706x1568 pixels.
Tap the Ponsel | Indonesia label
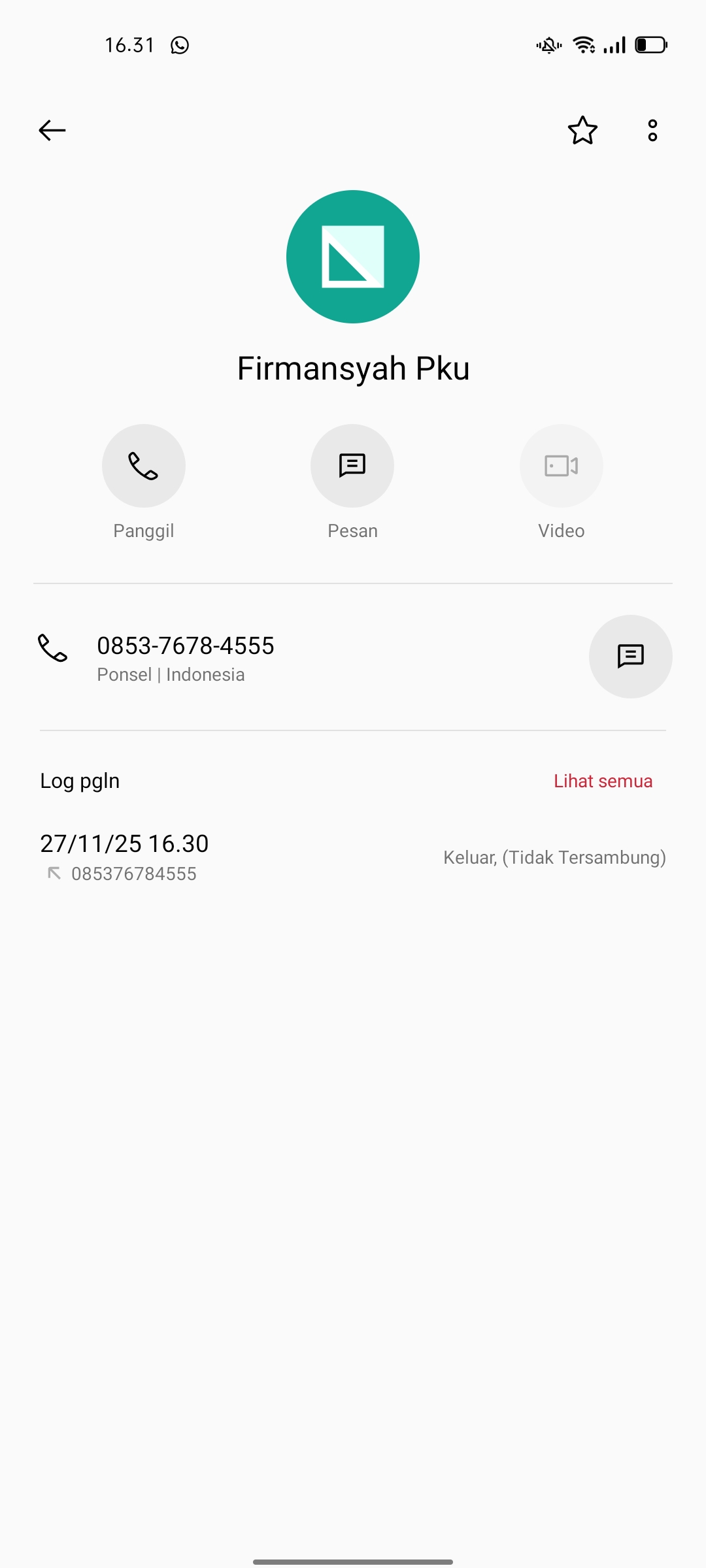click(171, 674)
